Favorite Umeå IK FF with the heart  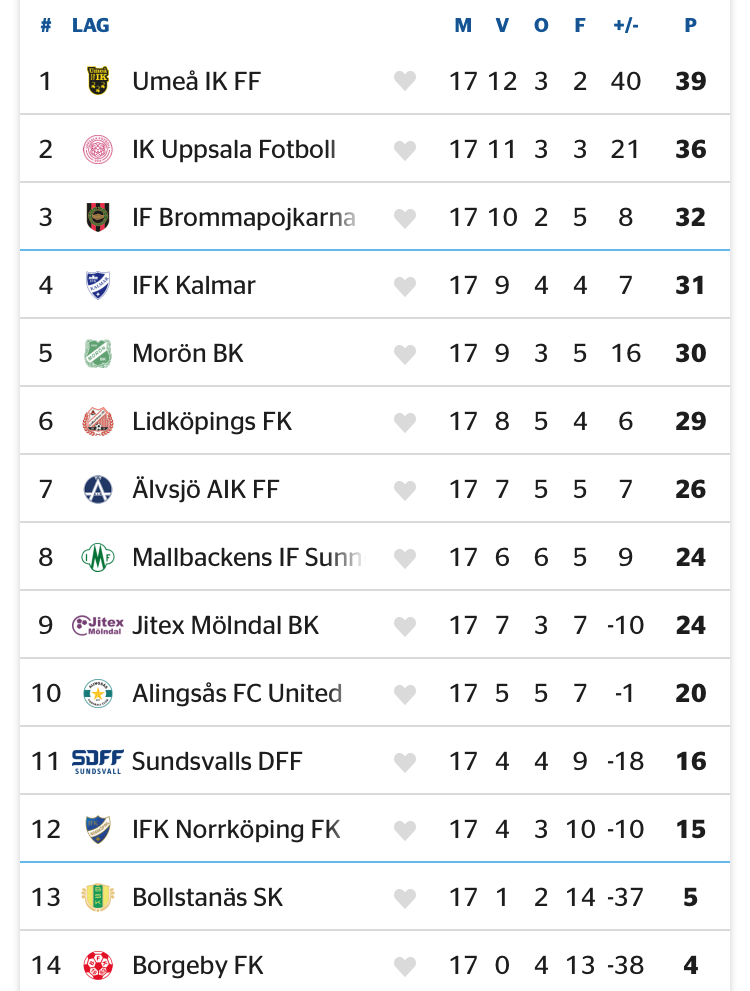coord(404,81)
